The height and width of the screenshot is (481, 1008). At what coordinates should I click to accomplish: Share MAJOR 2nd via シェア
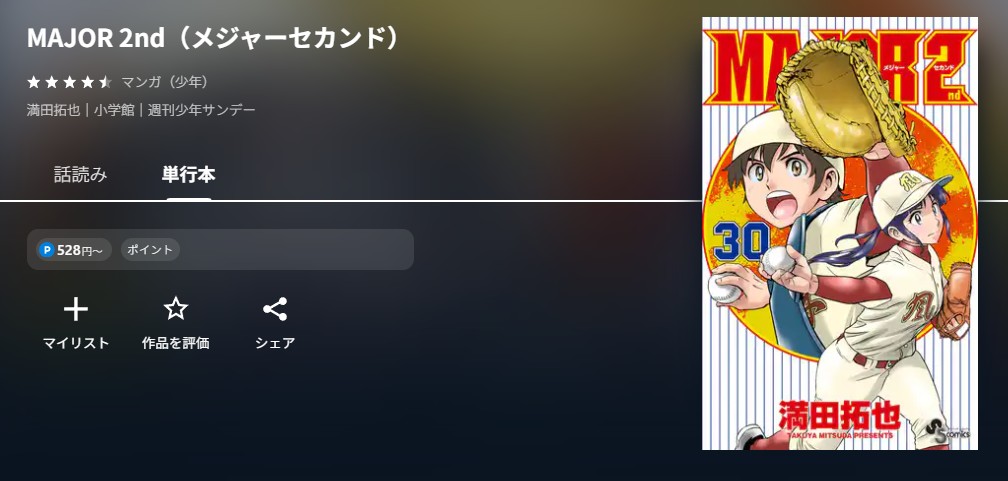pos(274,322)
